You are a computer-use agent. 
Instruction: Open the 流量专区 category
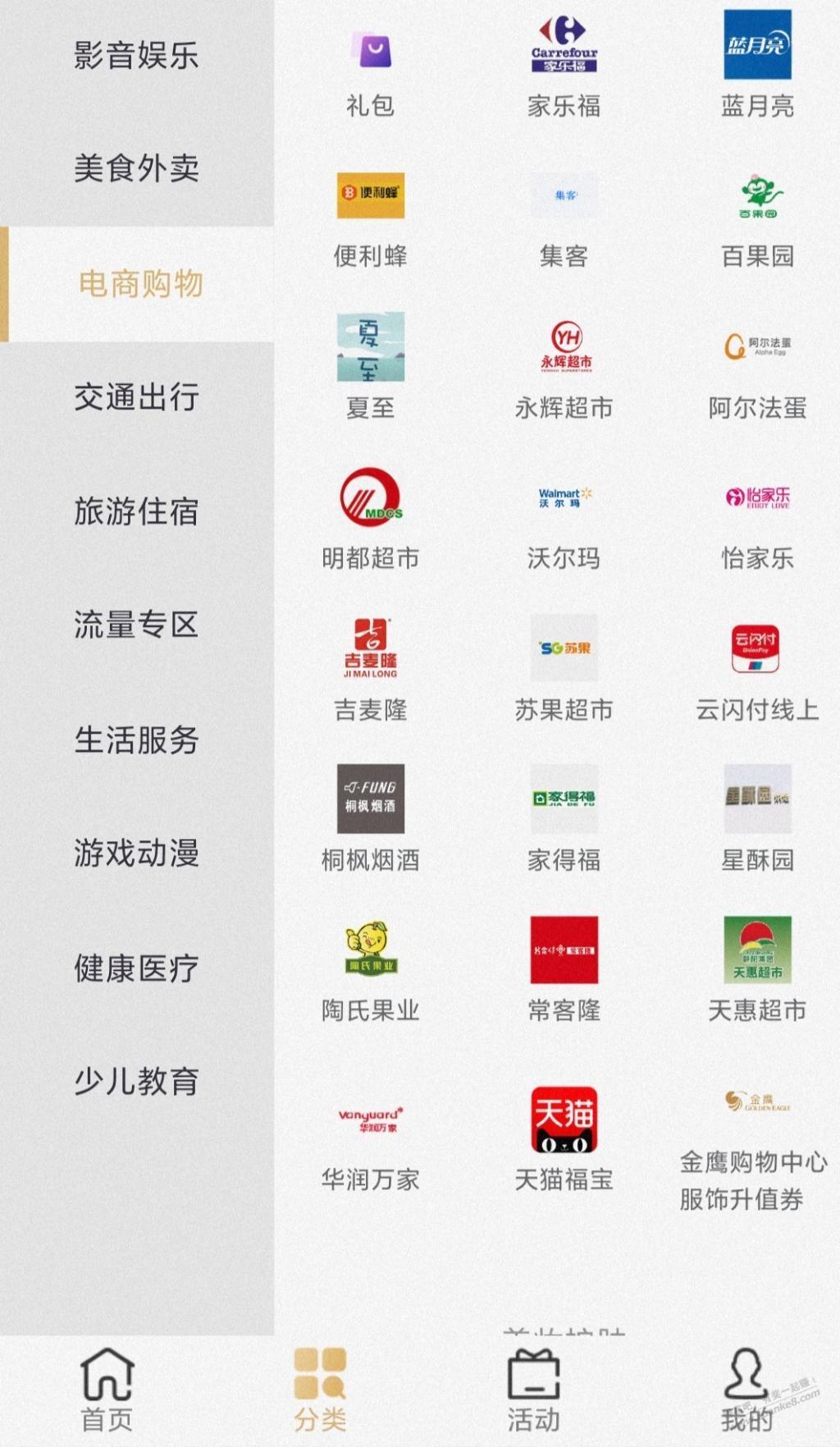click(x=136, y=625)
